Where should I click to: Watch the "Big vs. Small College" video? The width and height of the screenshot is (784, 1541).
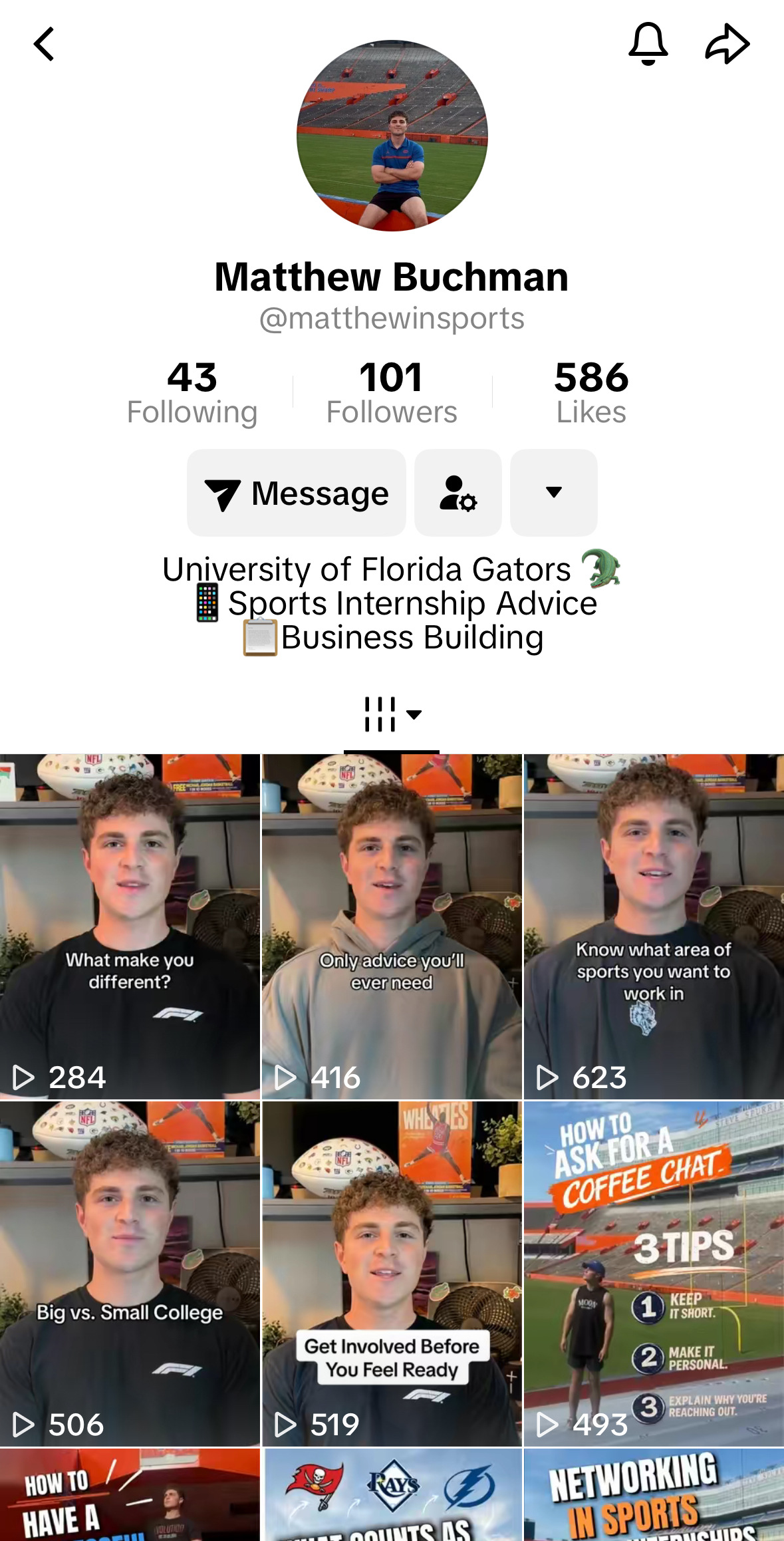(130, 1274)
